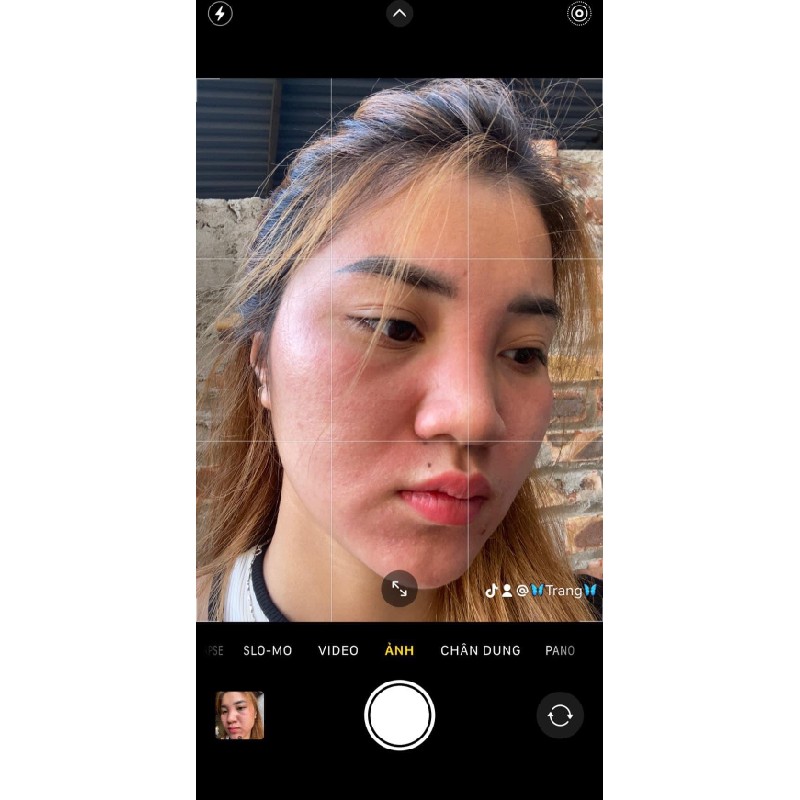Take a photo with the shutter button

tap(399, 715)
